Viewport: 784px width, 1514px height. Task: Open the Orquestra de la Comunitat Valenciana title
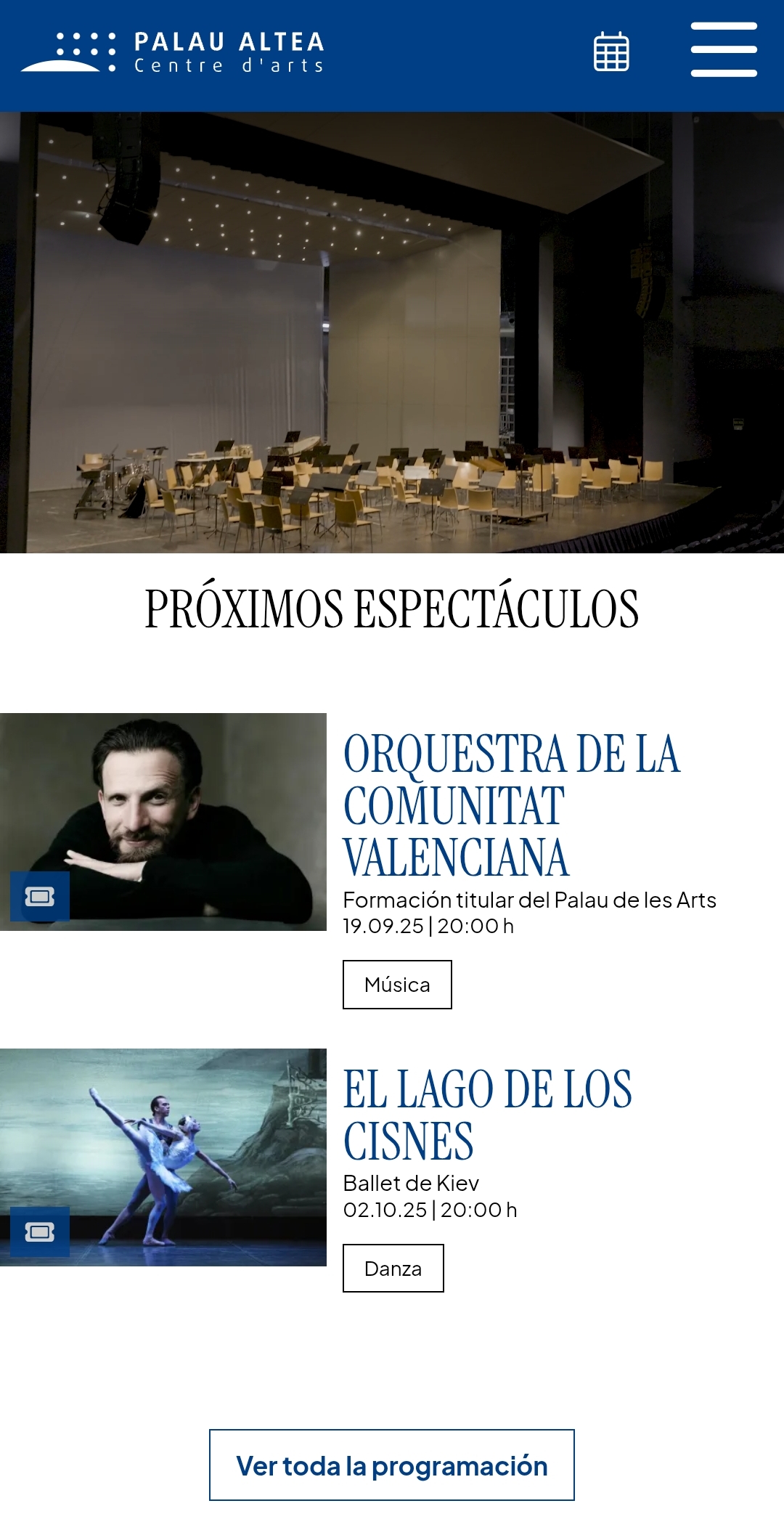(x=511, y=805)
